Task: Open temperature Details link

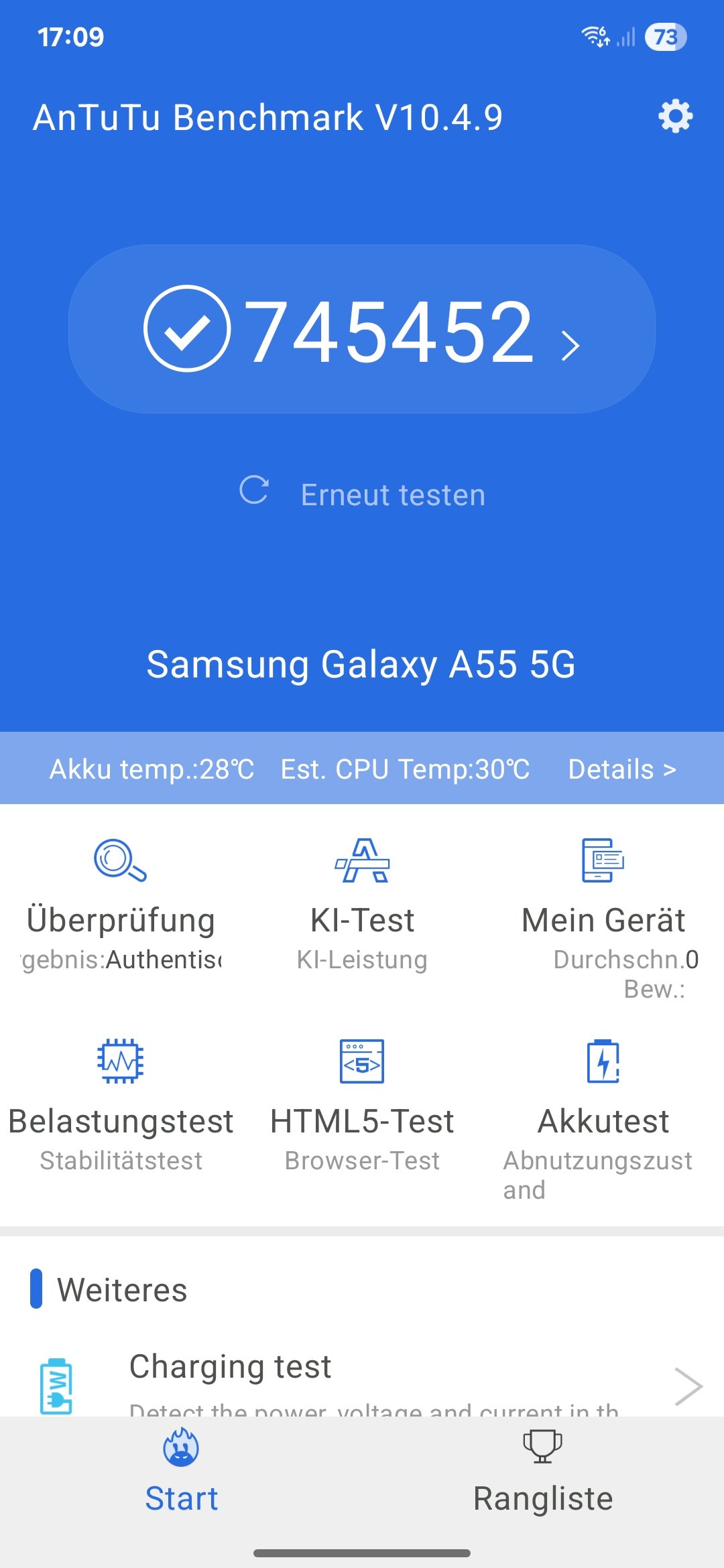Action: [x=621, y=769]
